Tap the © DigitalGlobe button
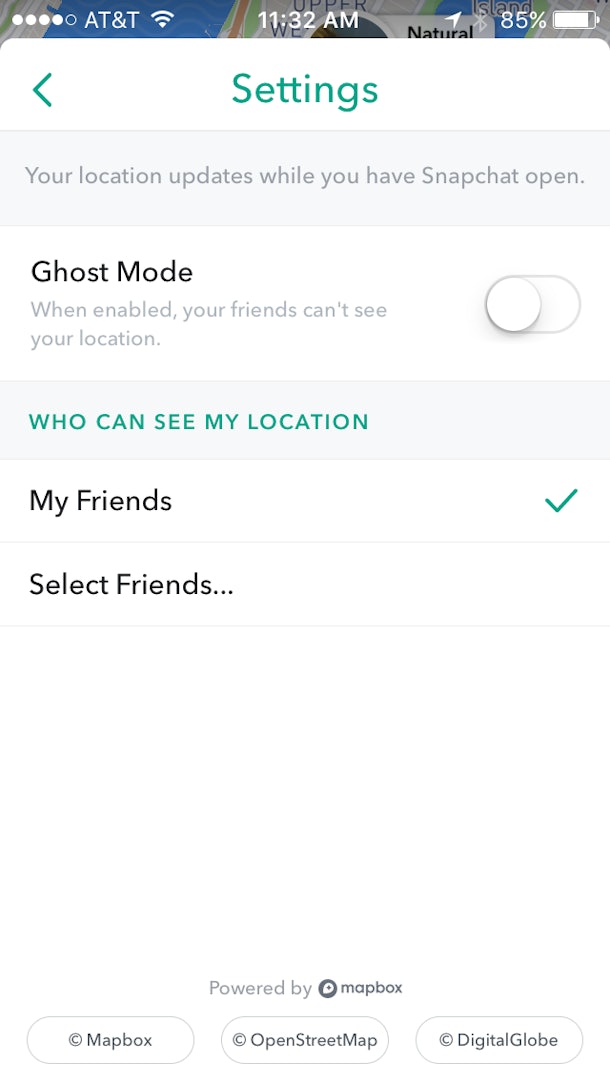 coord(499,1040)
